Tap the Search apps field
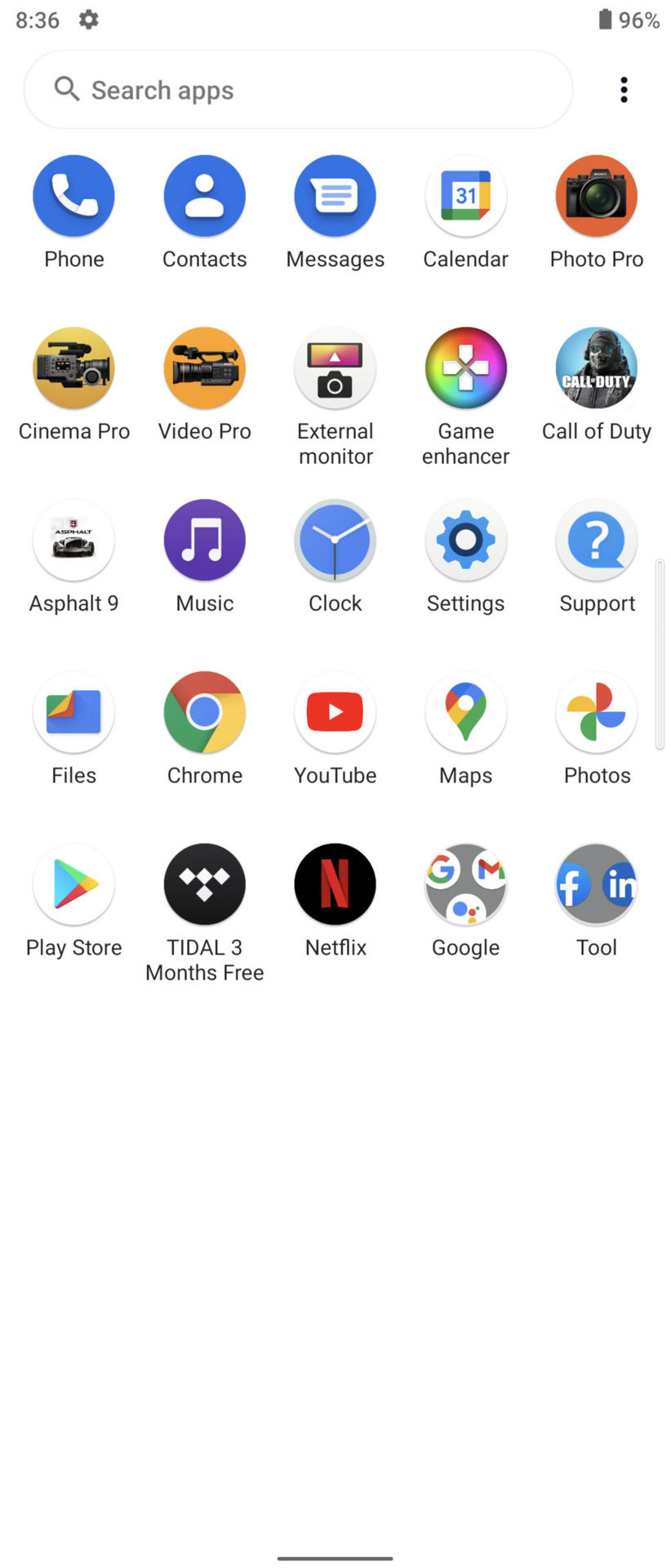Screen dimensions: 671x1568 click(x=298, y=90)
